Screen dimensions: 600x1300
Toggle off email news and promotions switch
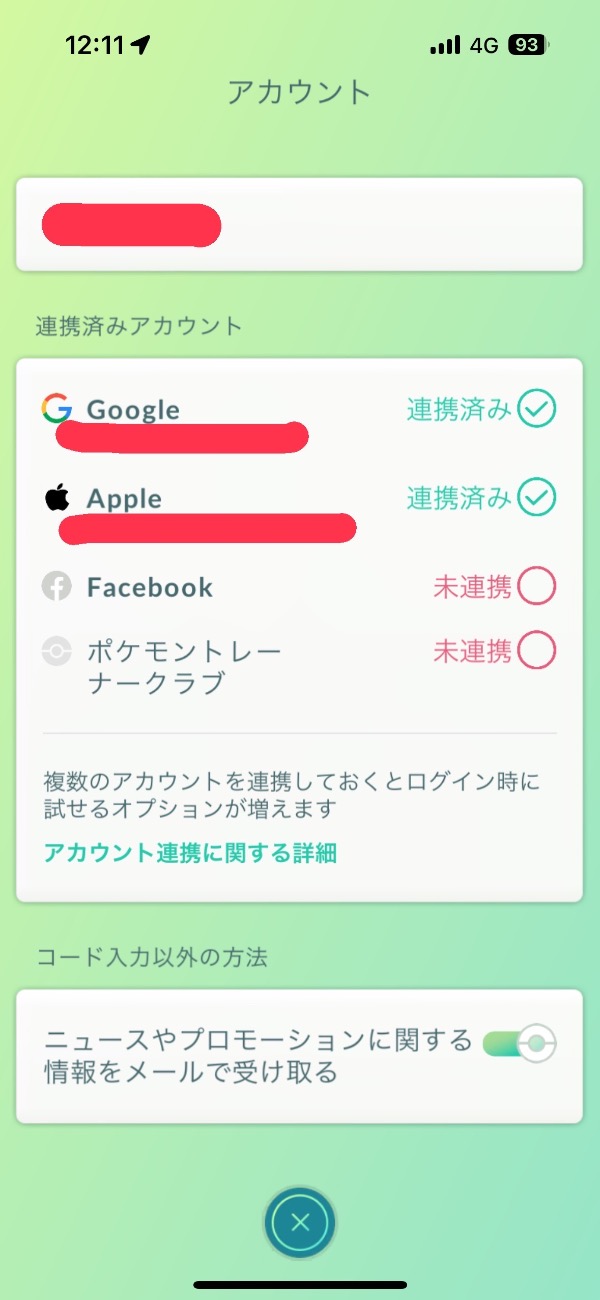(519, 1044)
